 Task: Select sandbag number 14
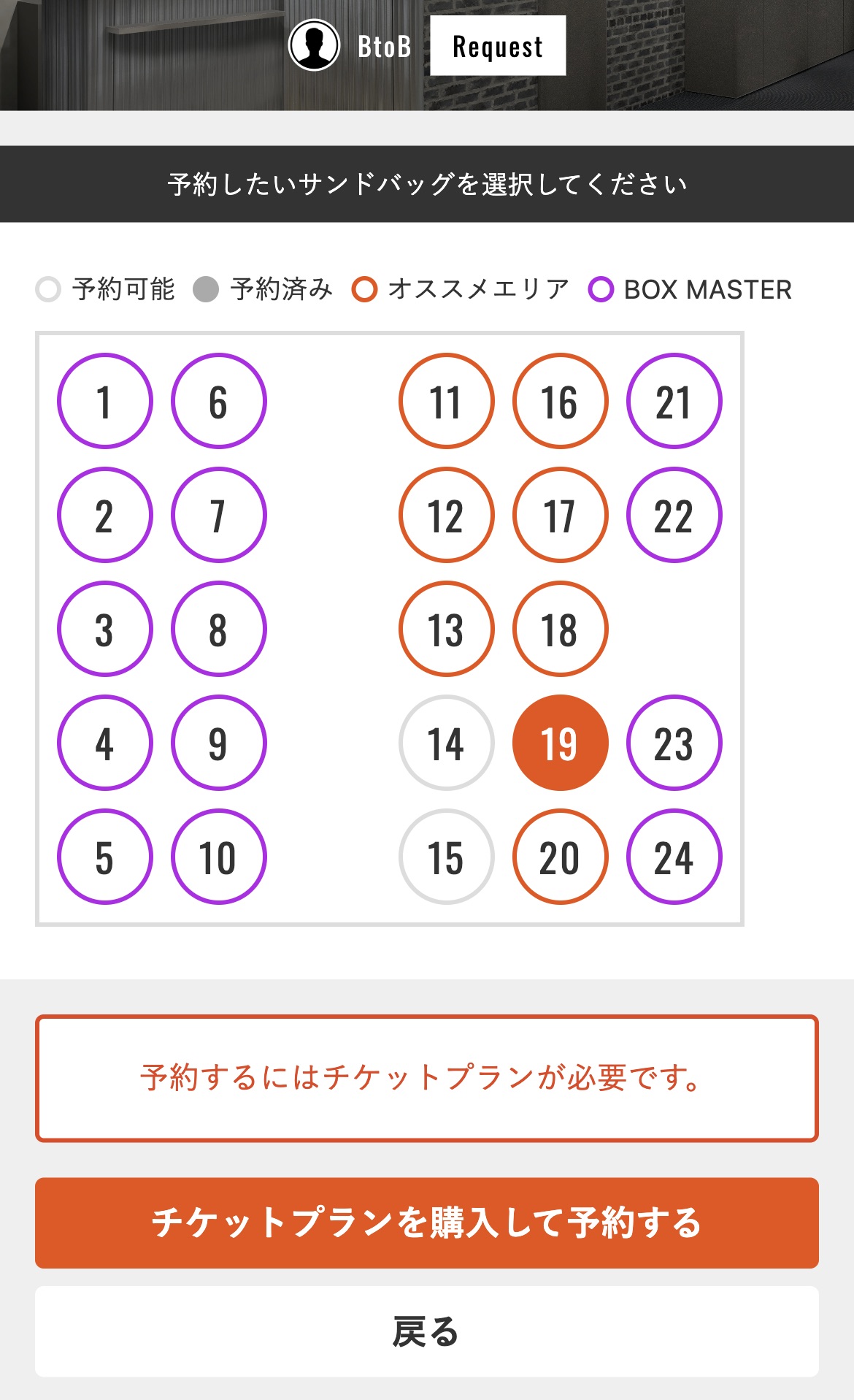coord(447,743)
